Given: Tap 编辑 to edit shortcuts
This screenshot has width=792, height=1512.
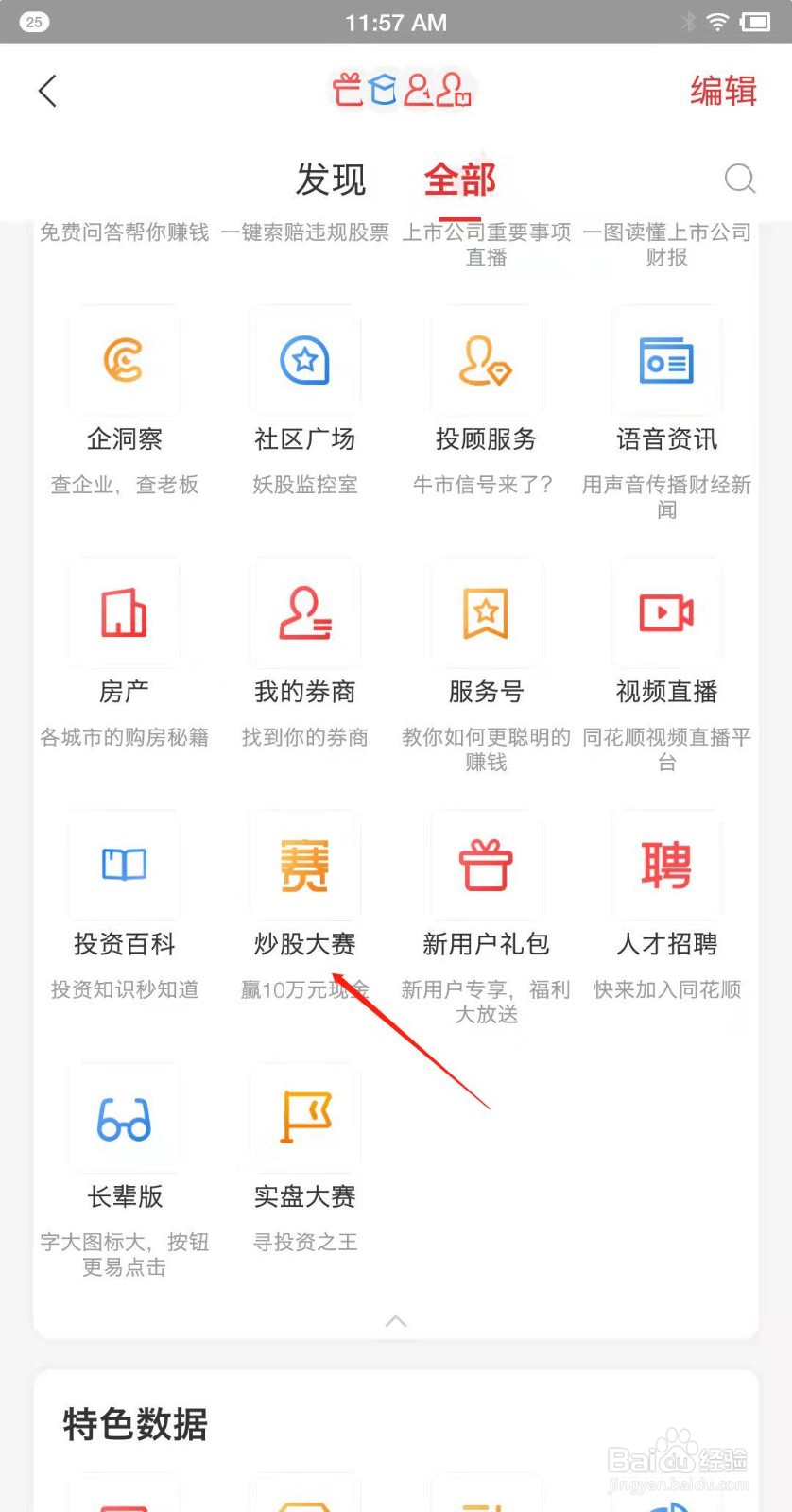Looking at the screenshot, I should 724,91.
